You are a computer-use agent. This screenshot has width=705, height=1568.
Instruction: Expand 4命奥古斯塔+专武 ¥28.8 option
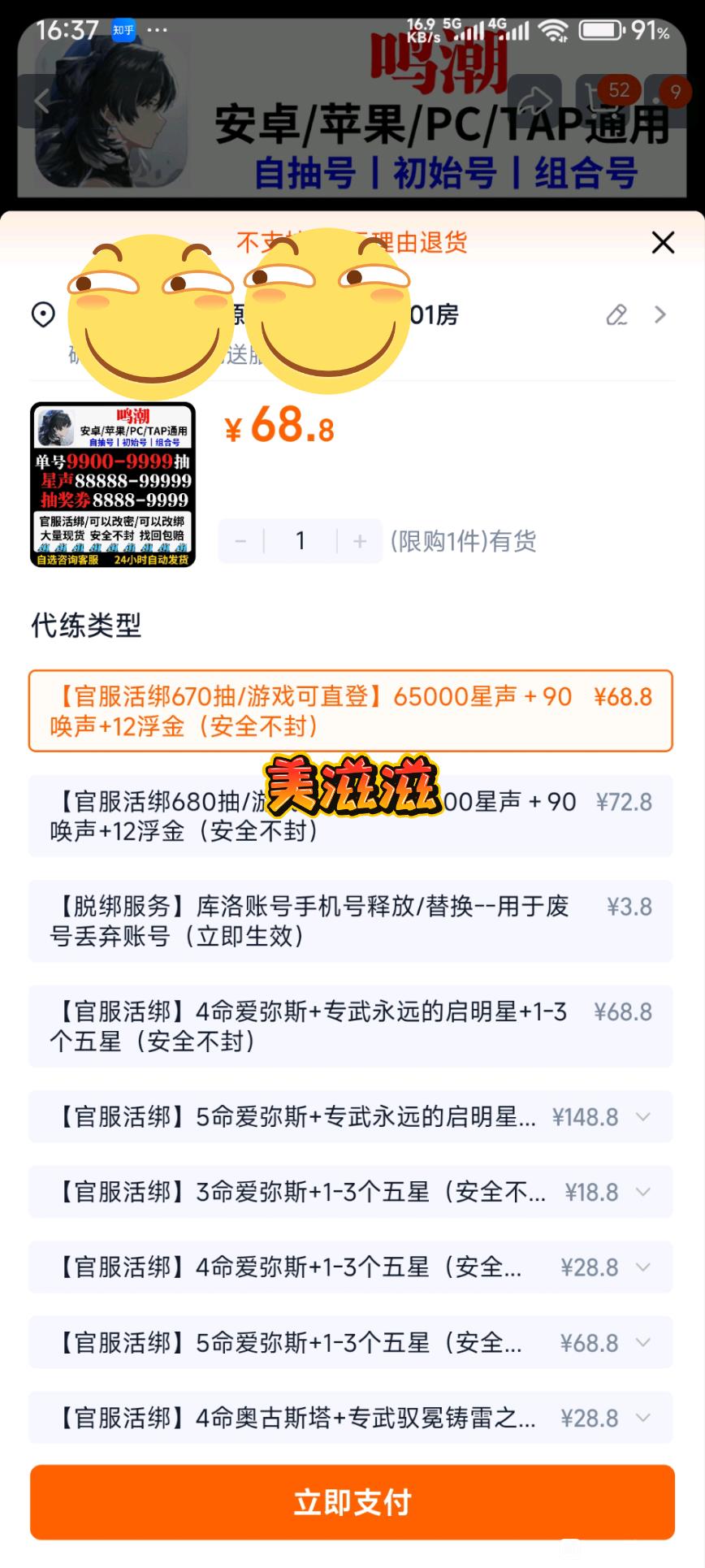[x=642, y=1418]
